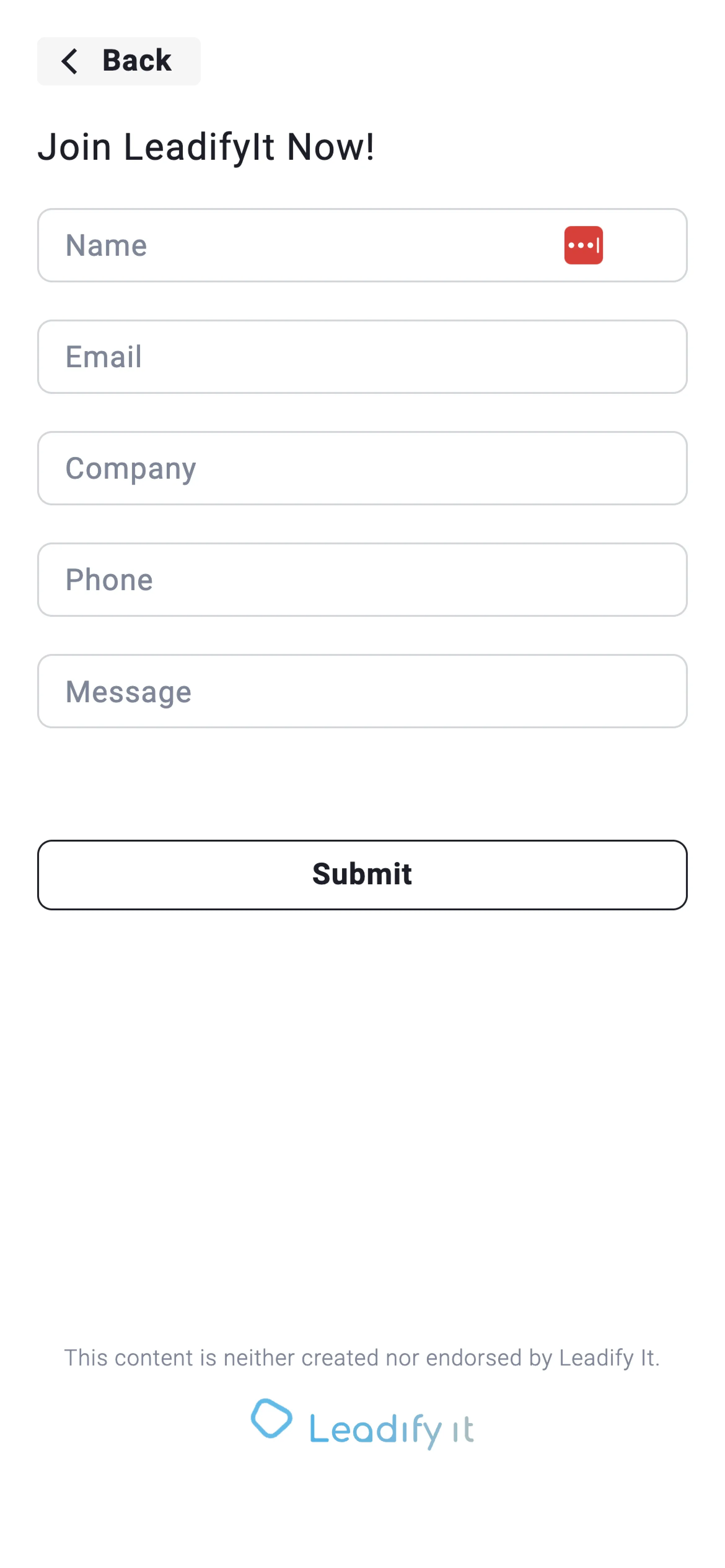This screenshot has width=725, height=1568.
Task: Click the Message text area
Action: tap(362, 691)
